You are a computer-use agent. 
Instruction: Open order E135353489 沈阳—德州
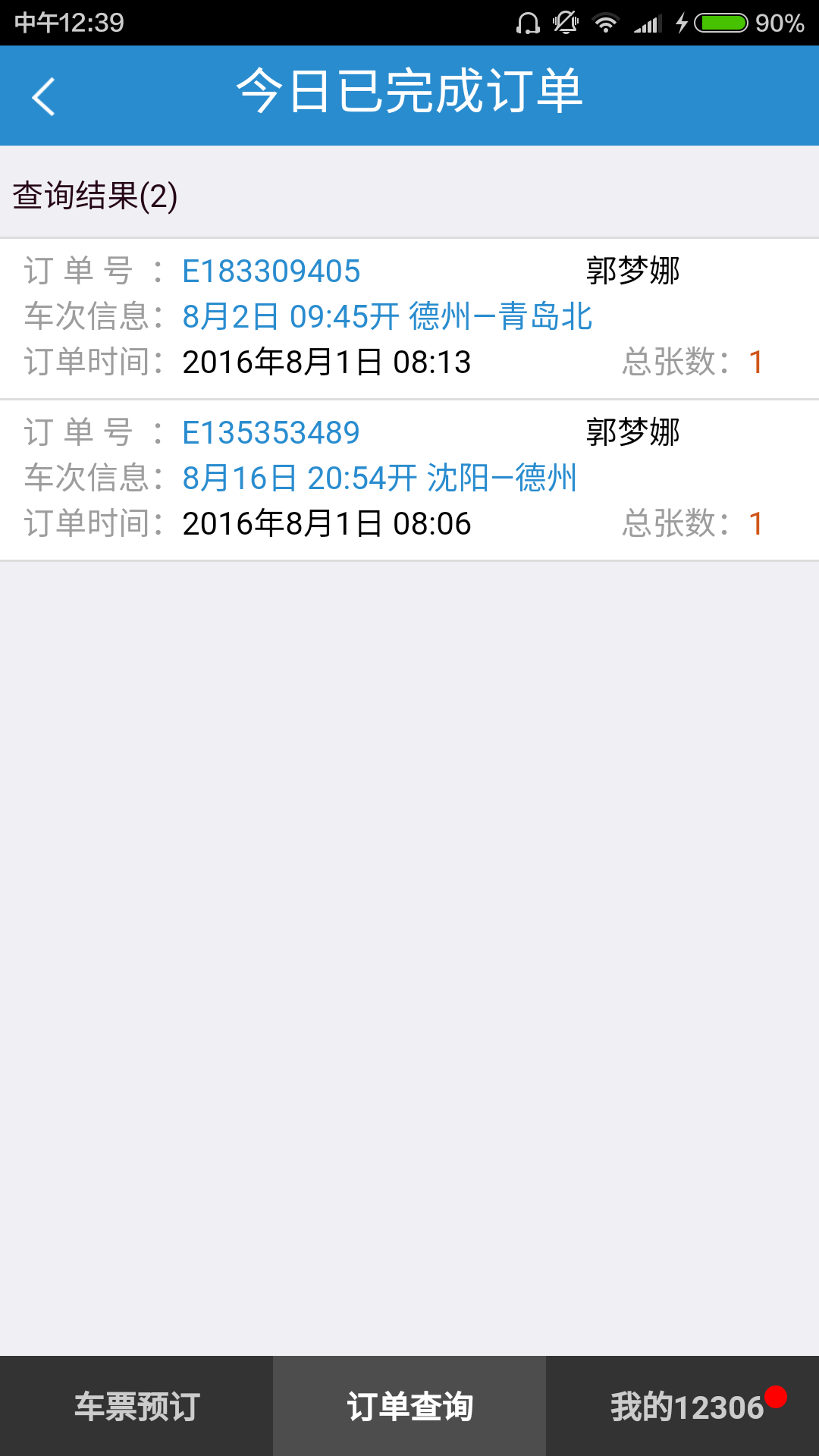(409, 479)
